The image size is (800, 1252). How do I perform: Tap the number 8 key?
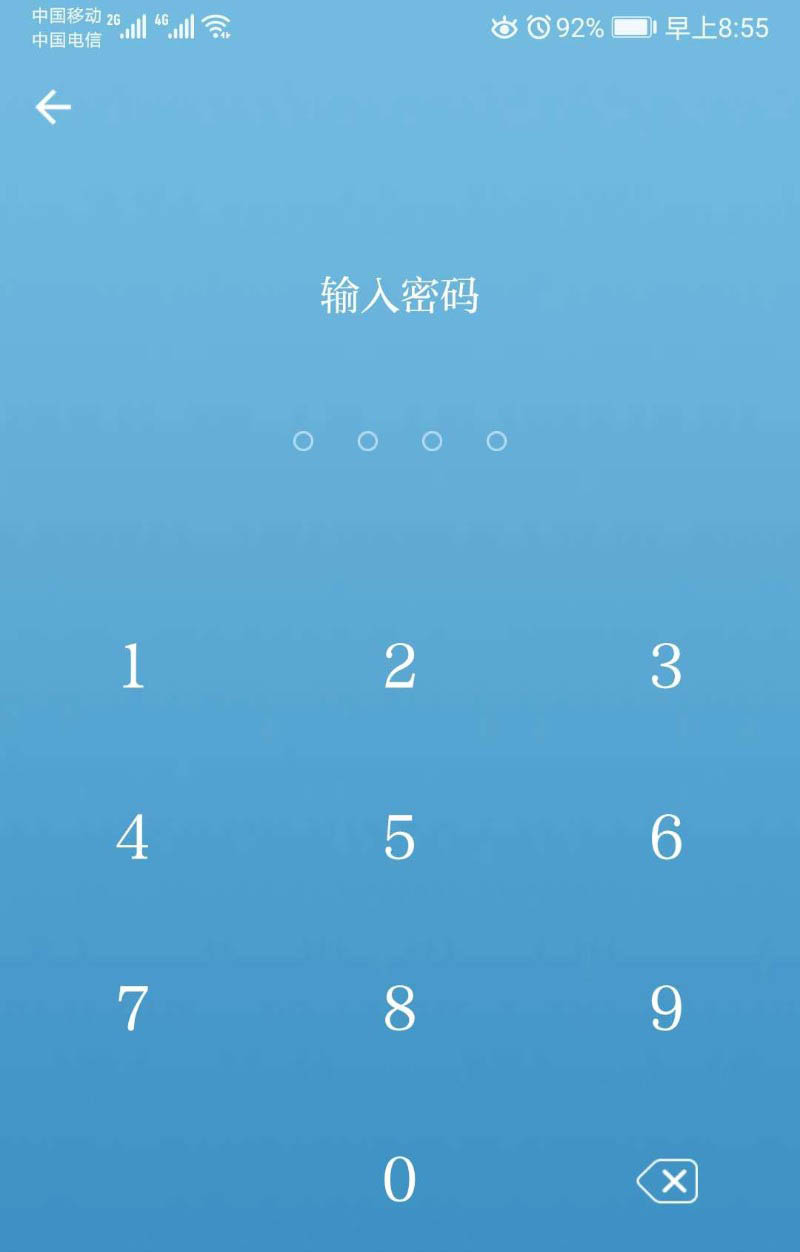(400, 1009)
